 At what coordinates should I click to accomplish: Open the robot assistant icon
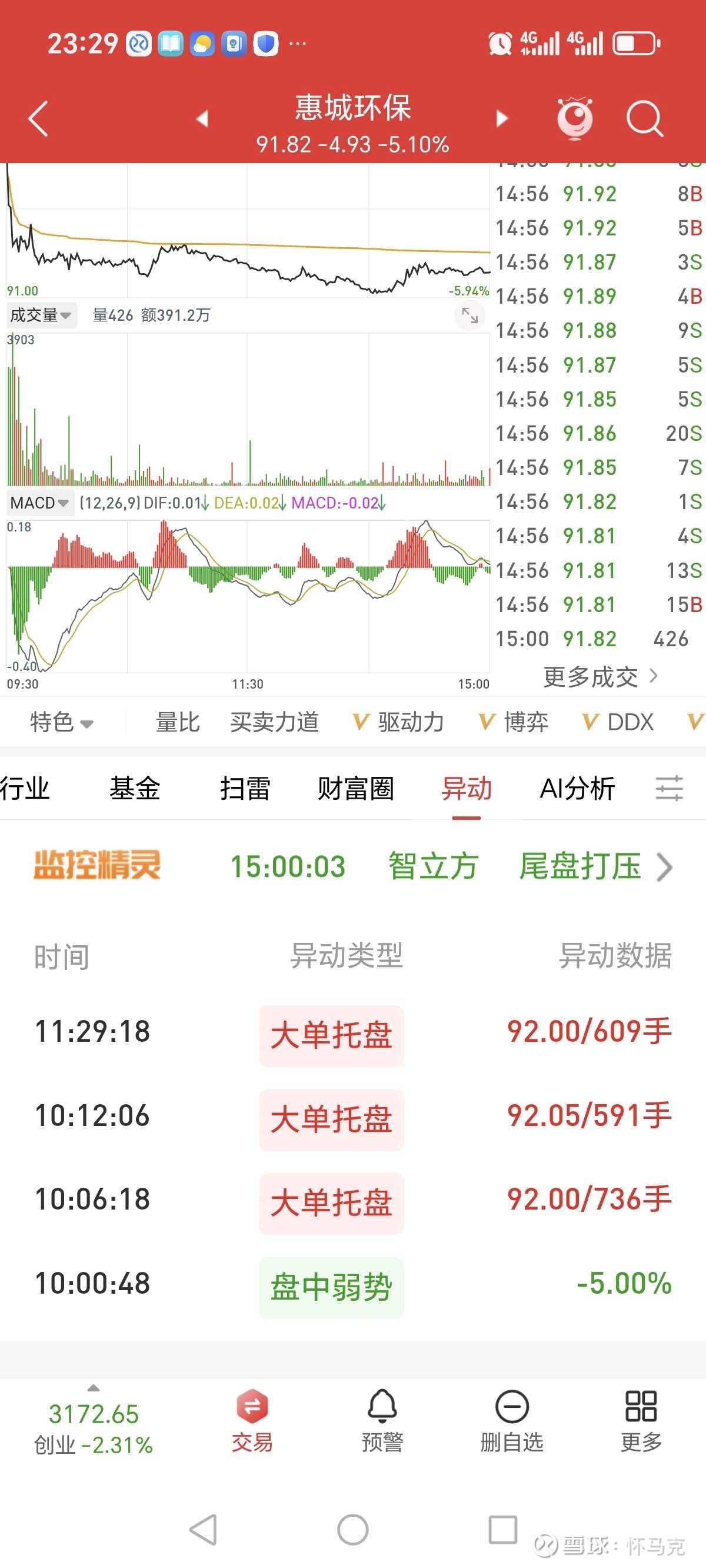(x=575, y=118)
